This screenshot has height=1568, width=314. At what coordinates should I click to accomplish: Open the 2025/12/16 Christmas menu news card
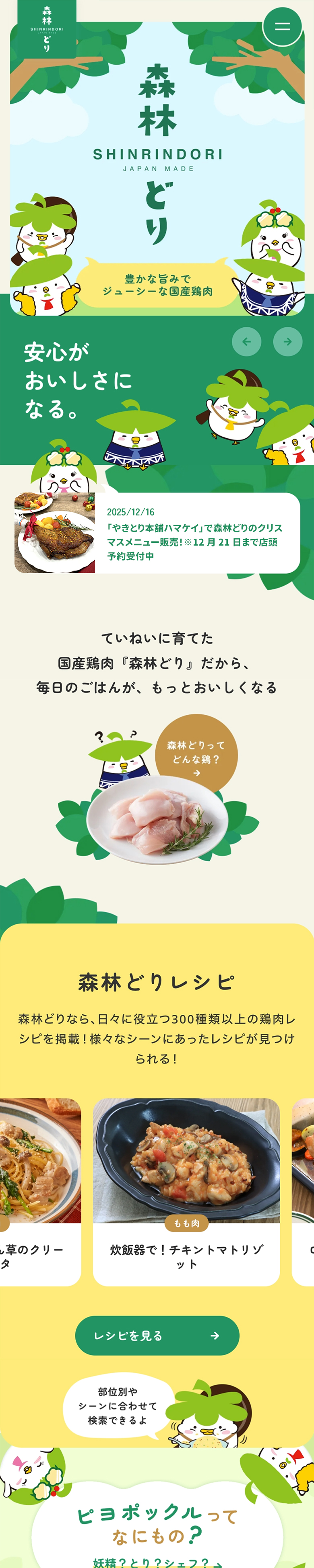click(157, 533)
